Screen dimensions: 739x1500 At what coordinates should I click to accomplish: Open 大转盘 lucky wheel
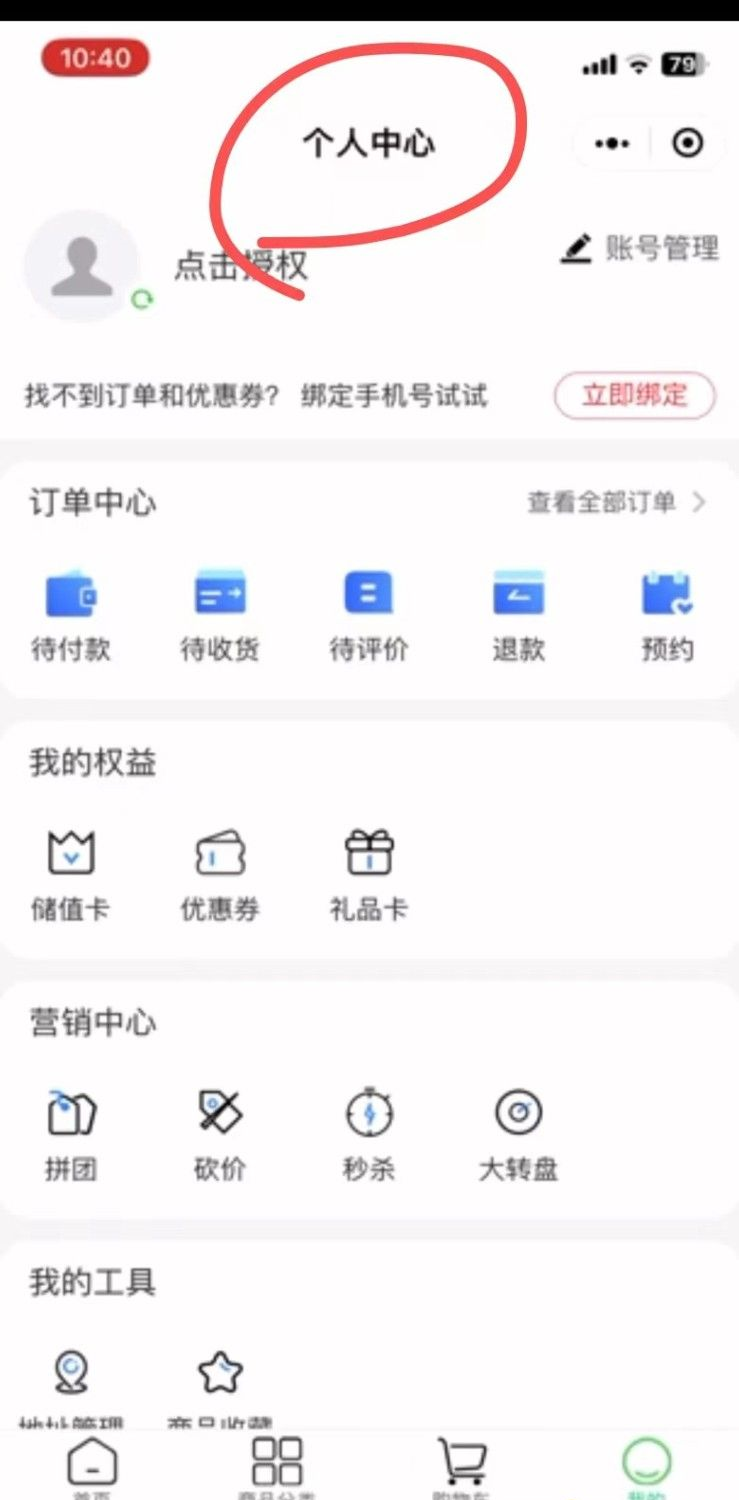(518, 1135)
